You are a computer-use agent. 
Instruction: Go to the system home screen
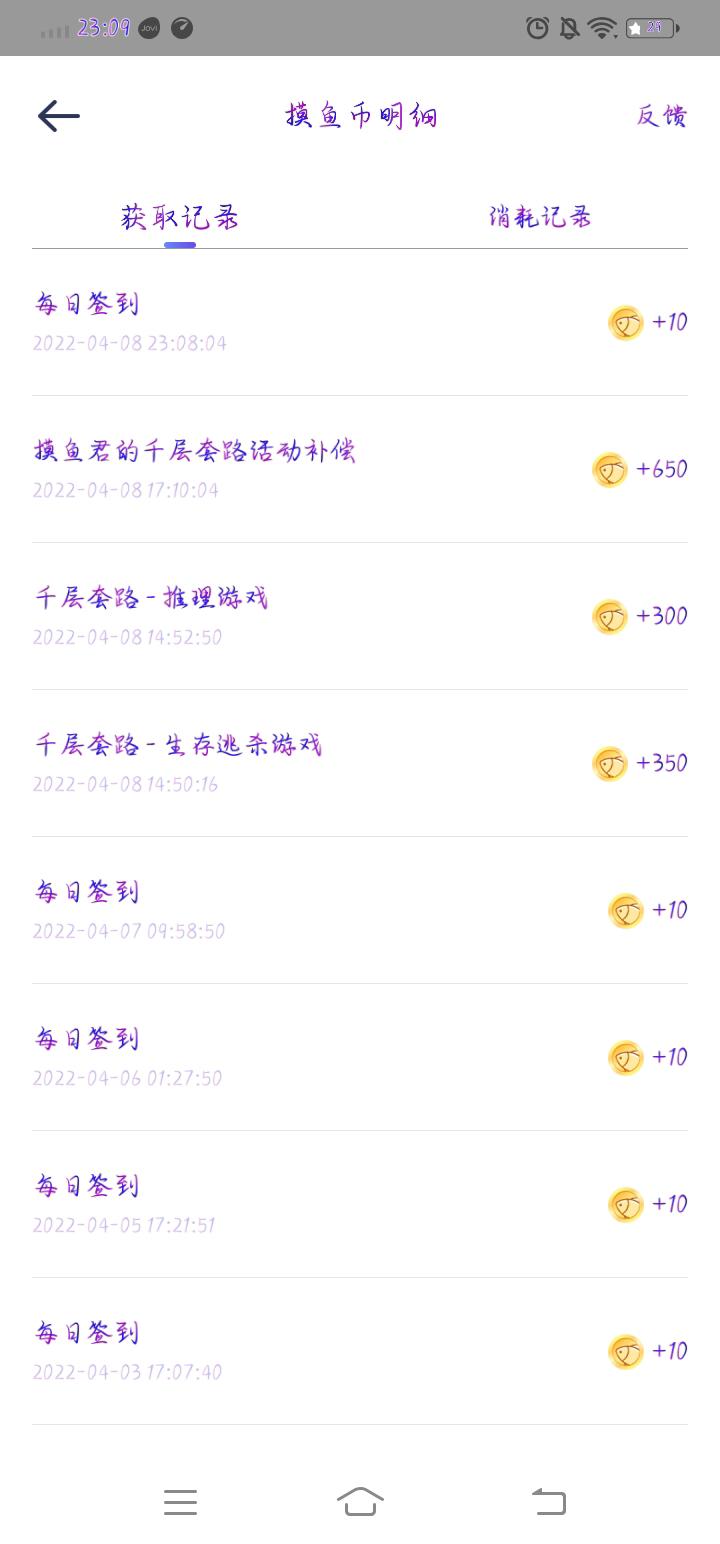pyautogui.click(x=360, y=1501)
